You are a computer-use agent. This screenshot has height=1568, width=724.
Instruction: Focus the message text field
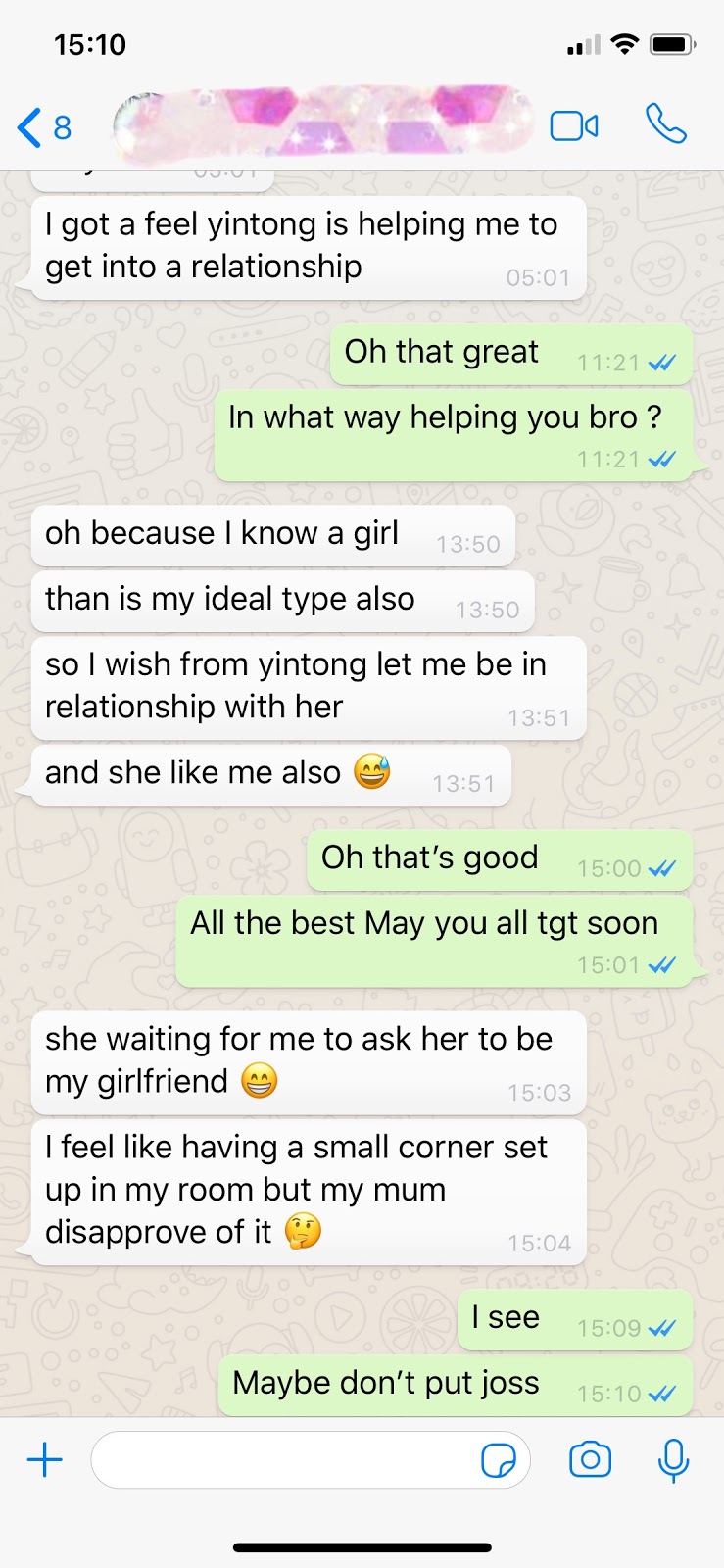284,1460
